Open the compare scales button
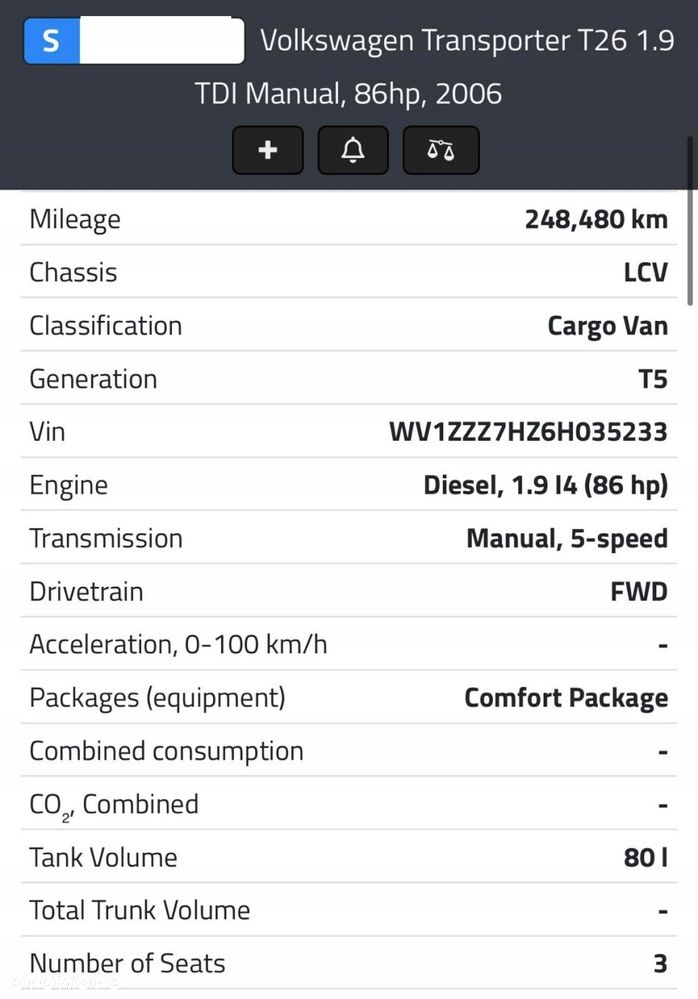The height and width of the screenshot is (999, 698). click(x=440, y=150)
